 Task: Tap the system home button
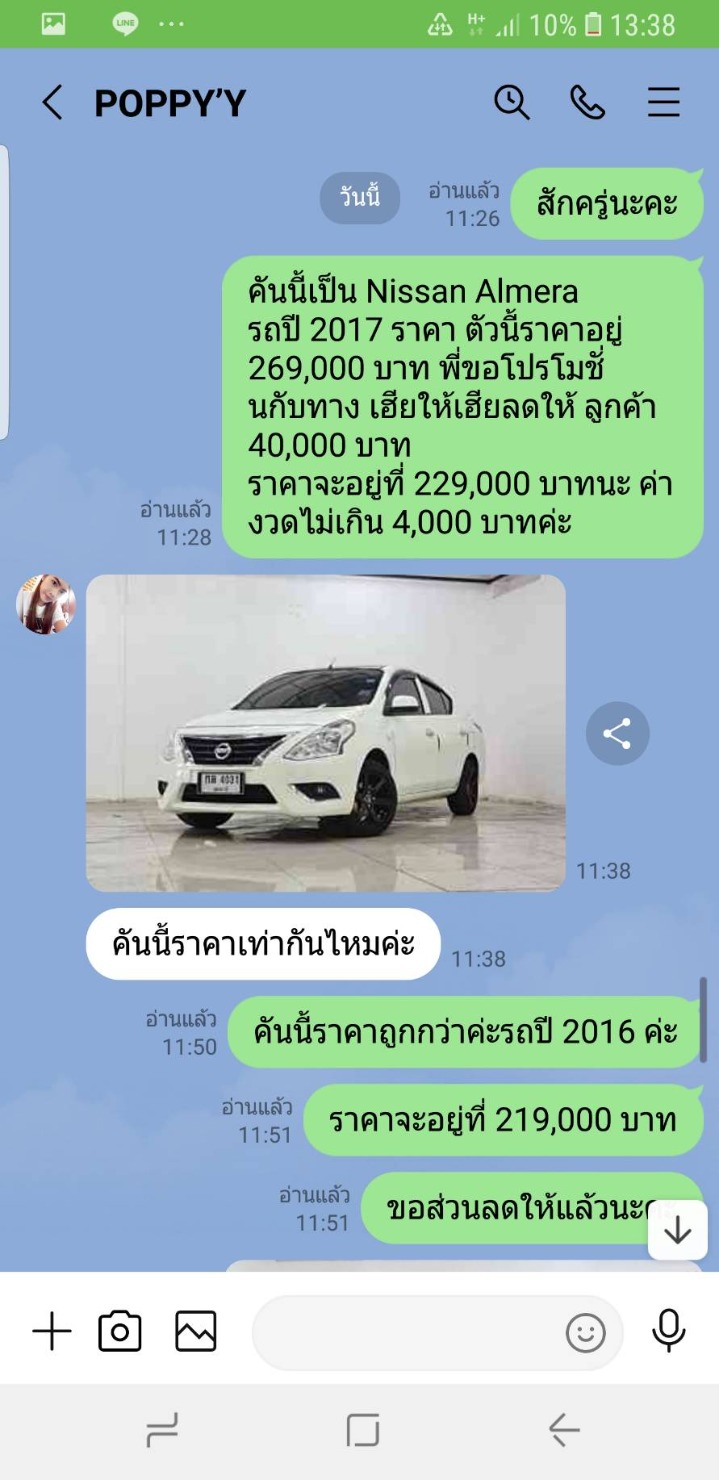click(363, 1431)
